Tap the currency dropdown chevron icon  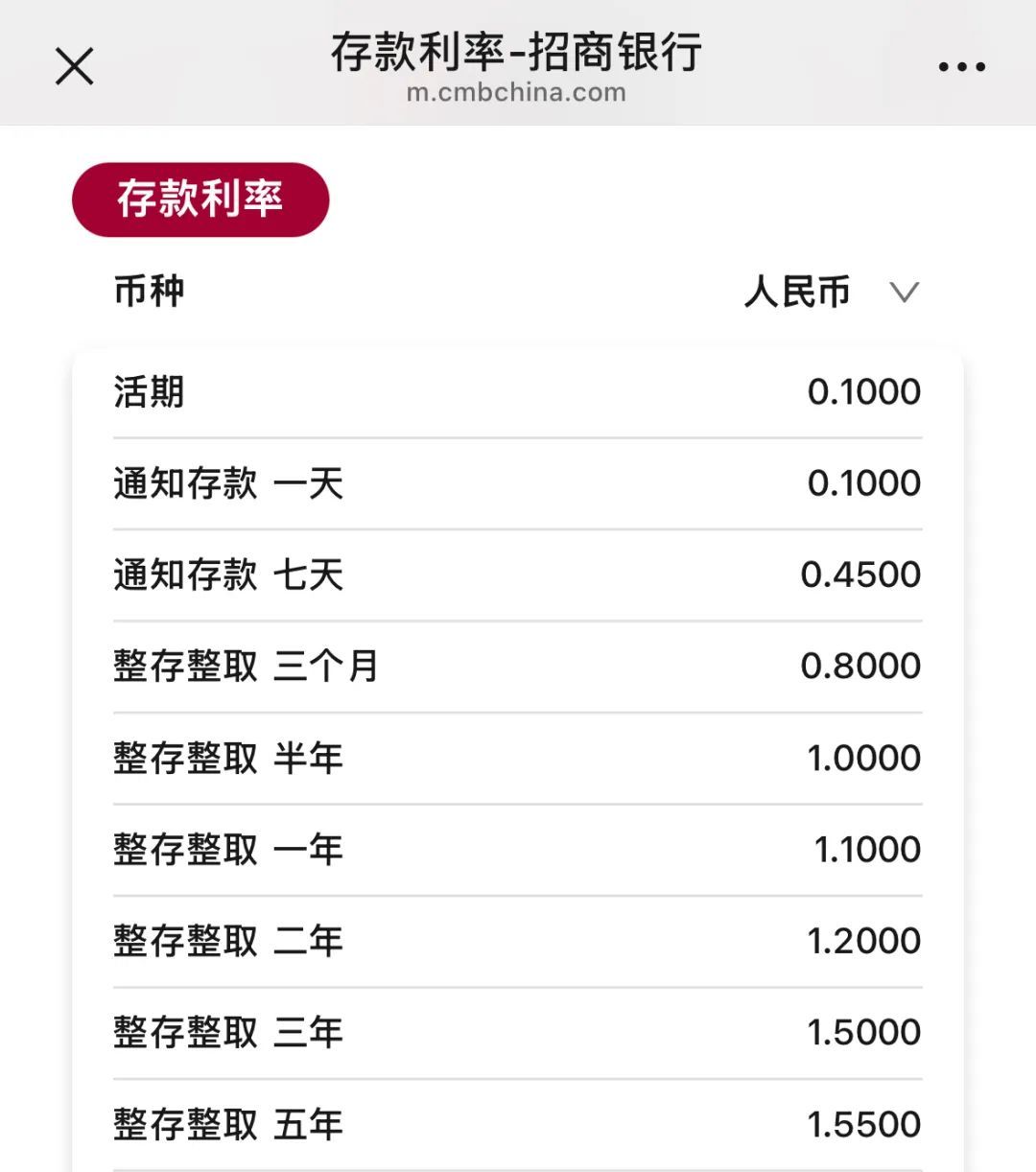905,293
